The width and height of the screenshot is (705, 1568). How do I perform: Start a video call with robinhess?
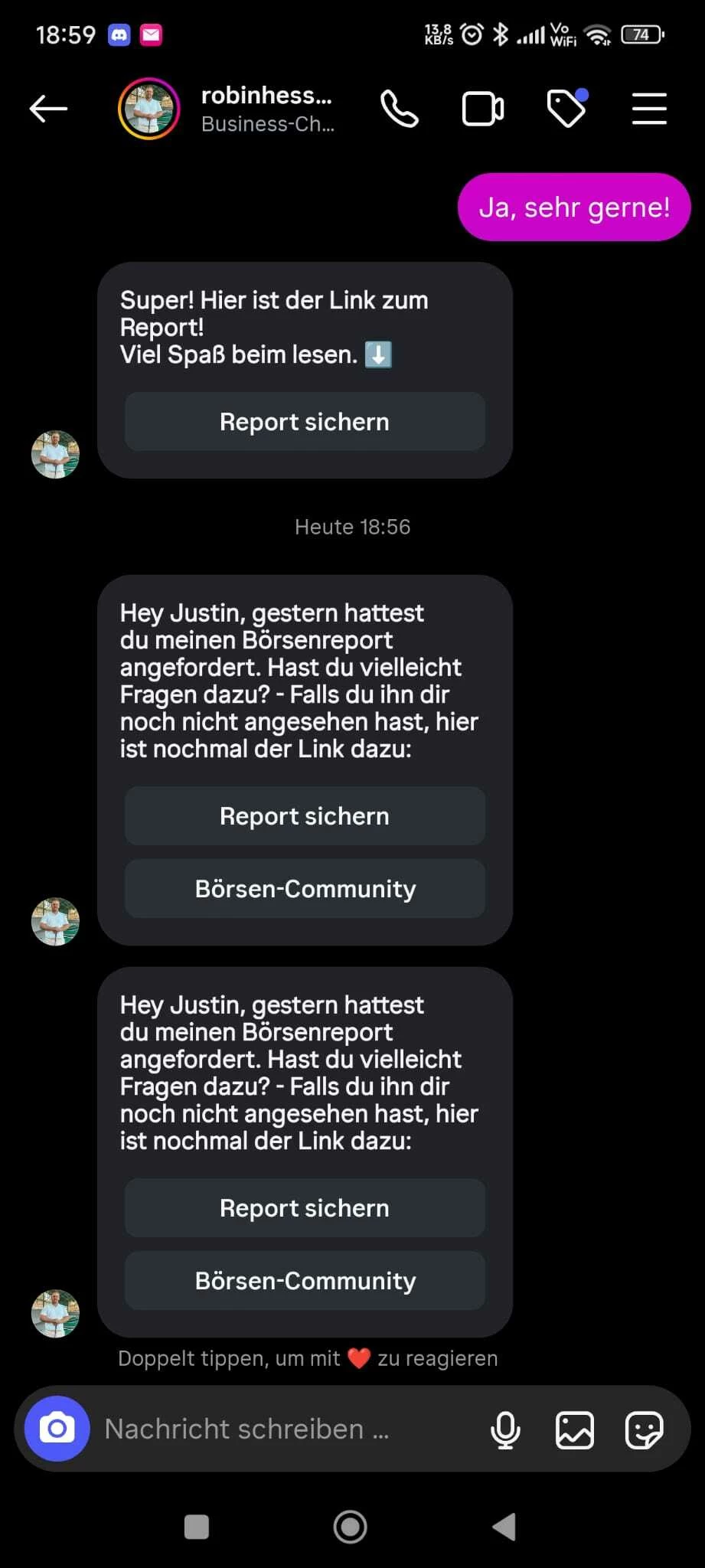(483, 109)
